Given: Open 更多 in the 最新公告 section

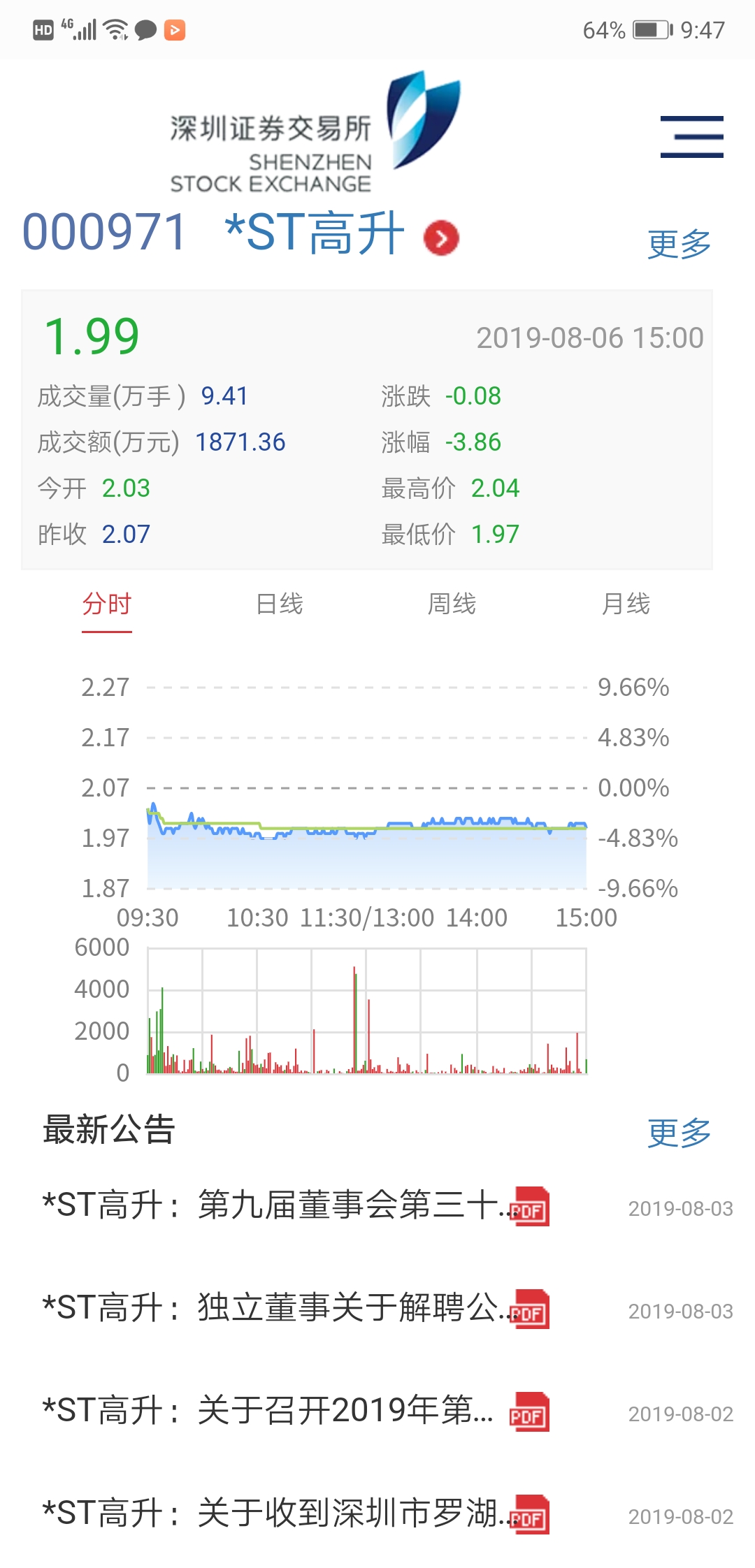Looking at the screenshot, I should 678,1133.
